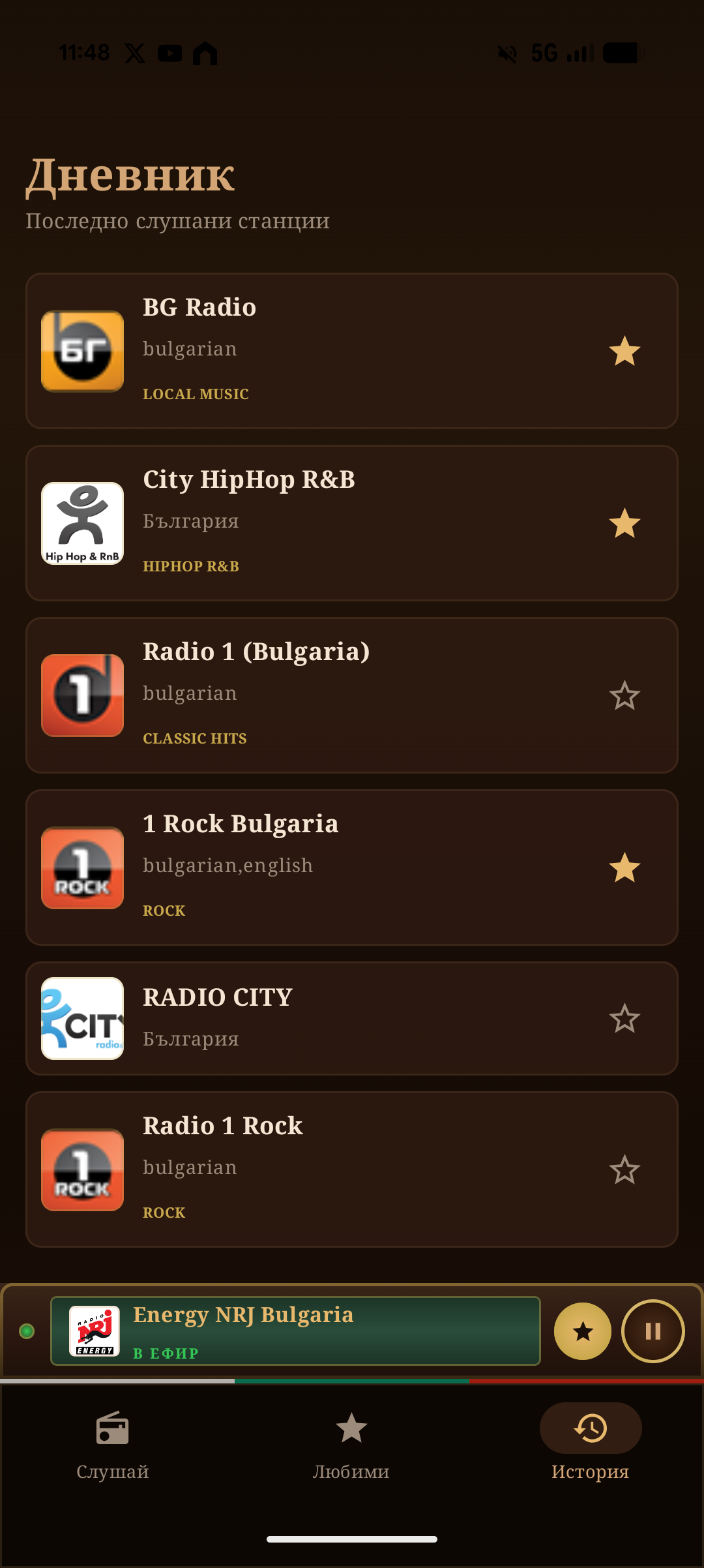Star the Radio 1 Rock station
The image size is (704, 1568).
point(624,1169)
